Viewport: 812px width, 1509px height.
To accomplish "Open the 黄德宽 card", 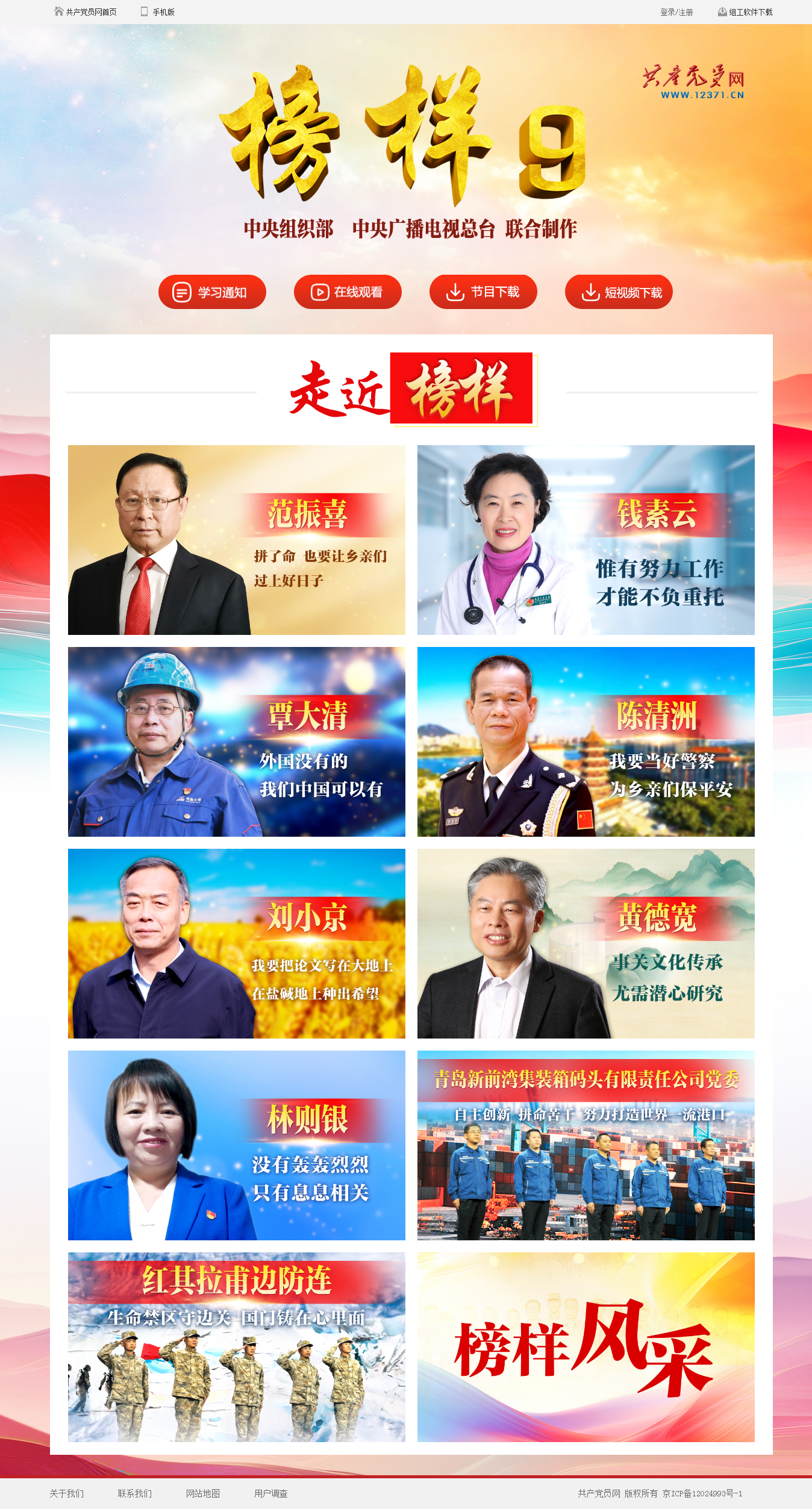I will coord(586,943).
